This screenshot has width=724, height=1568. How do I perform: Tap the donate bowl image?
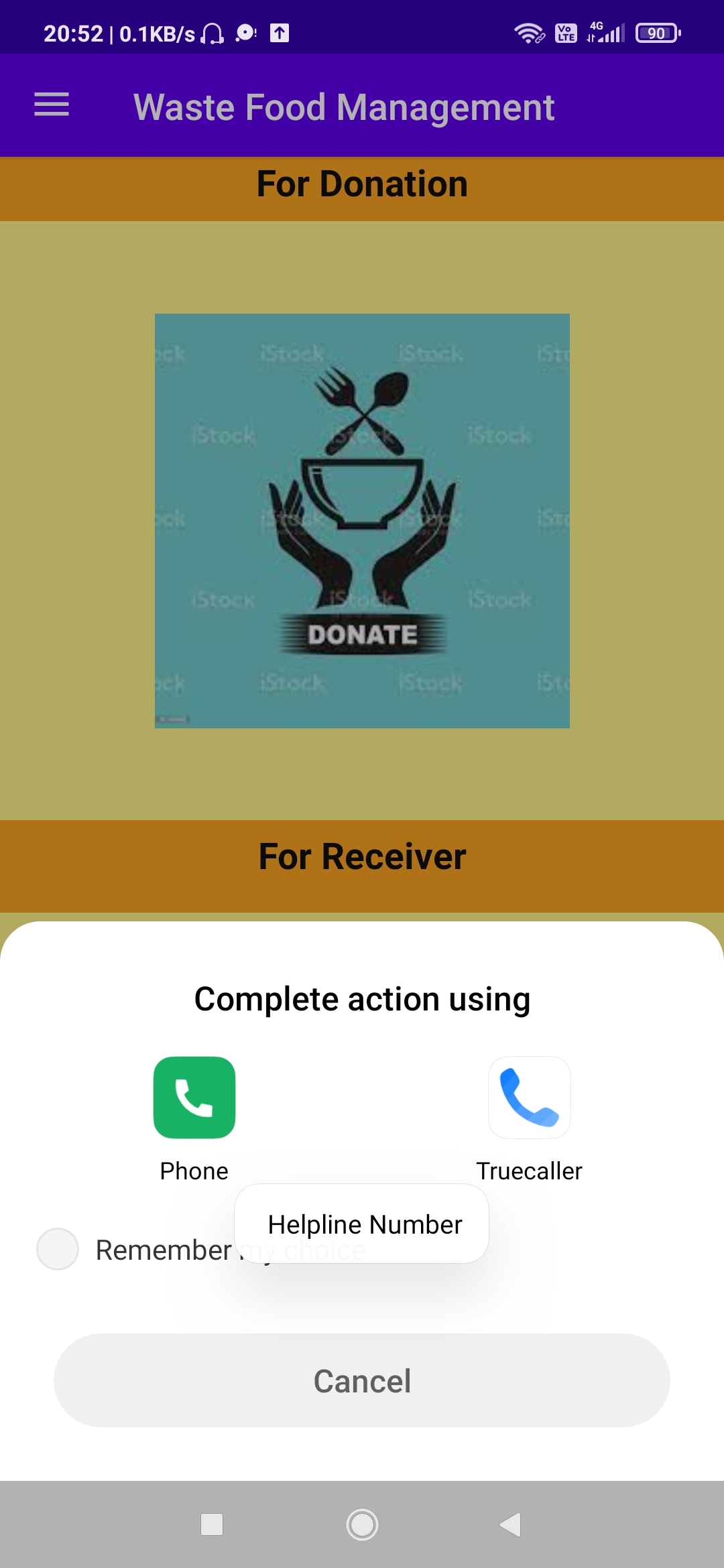[x=362, y=521]
